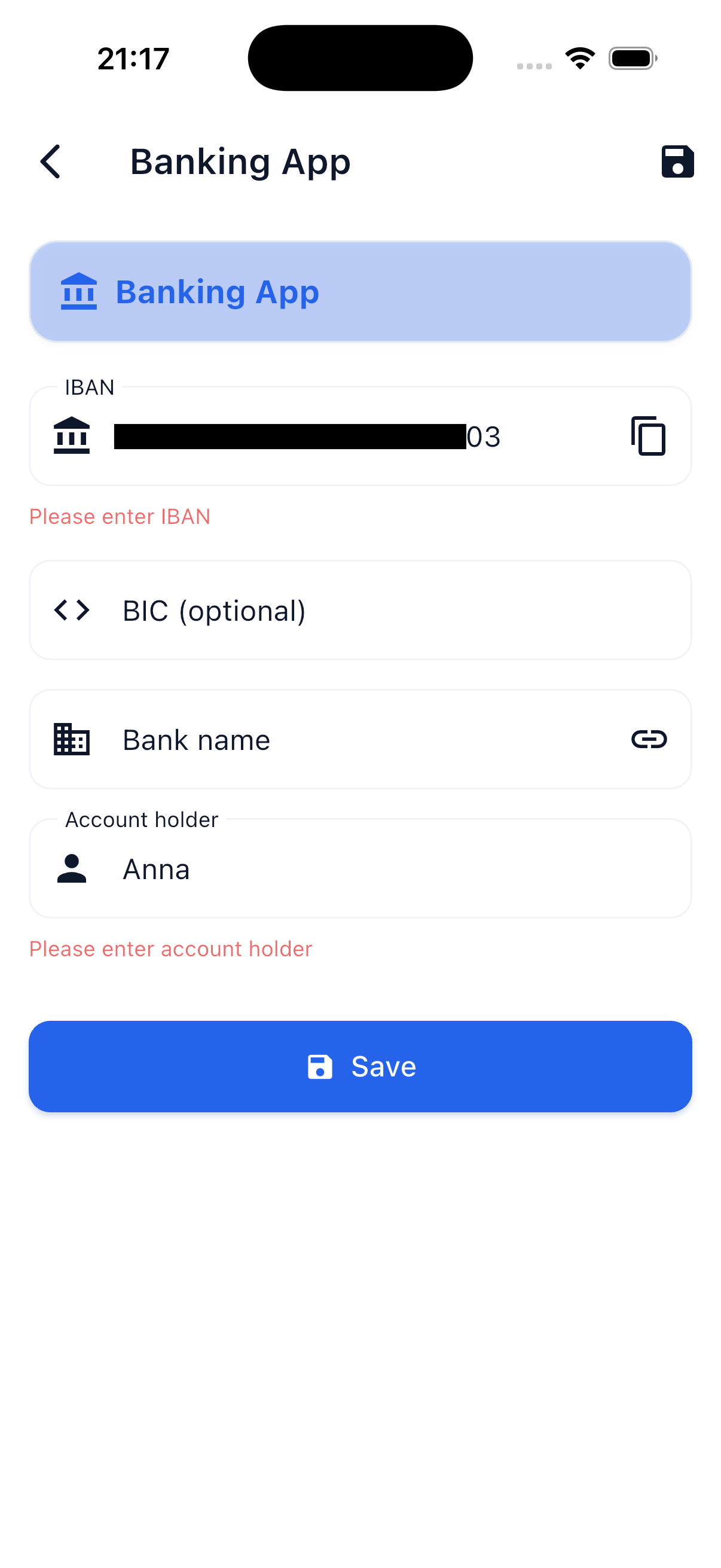Click the bank icon in Banking App banner
Image resolution: width=721 pixels, height=1568 pixels.
click(80, 292)
